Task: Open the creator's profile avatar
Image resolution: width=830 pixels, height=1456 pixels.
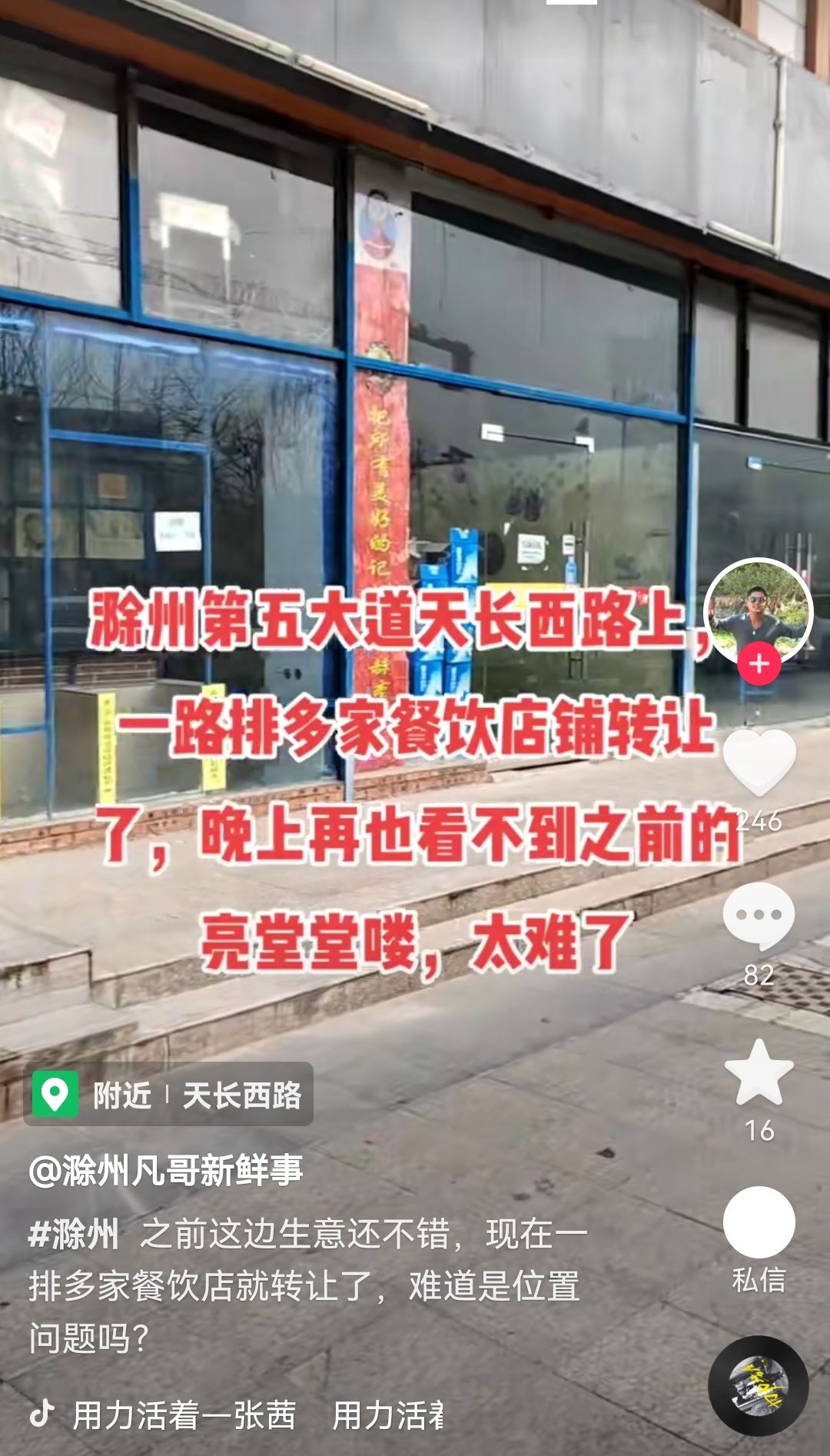Action: pos(759,612)
